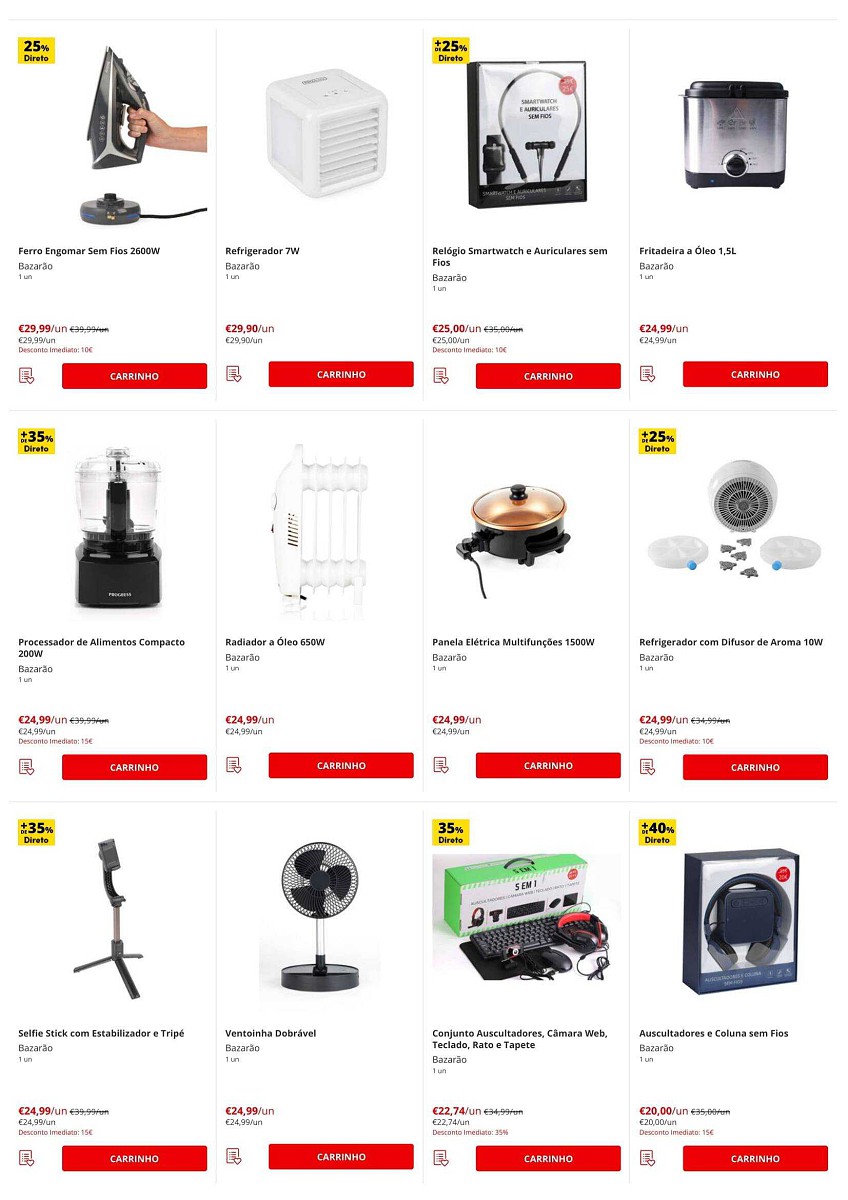848x1200 pixels.
Task: Add Selfie Stick com Estabilizador to cart
Action: (x=134, y=1158)
